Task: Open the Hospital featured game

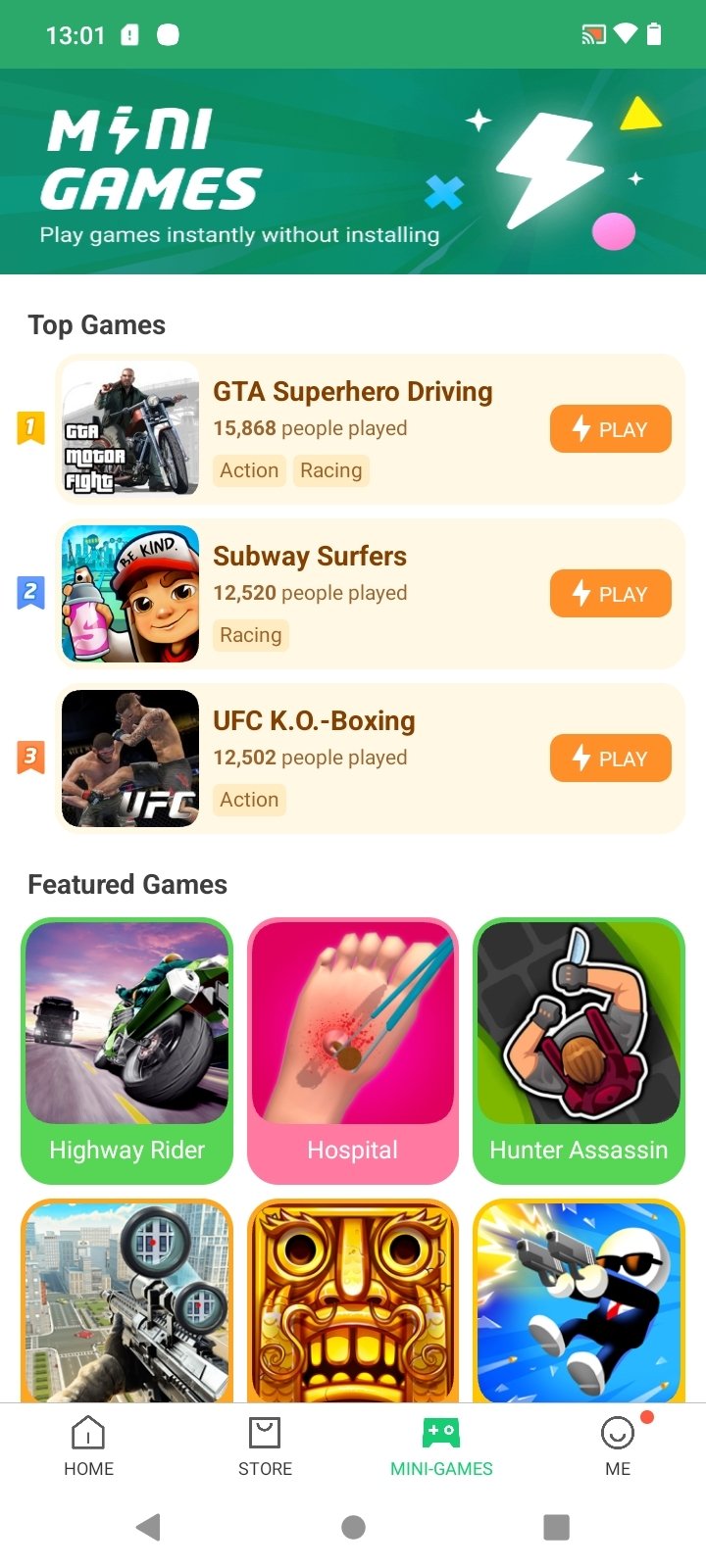Action: [x=353, y=1051]
